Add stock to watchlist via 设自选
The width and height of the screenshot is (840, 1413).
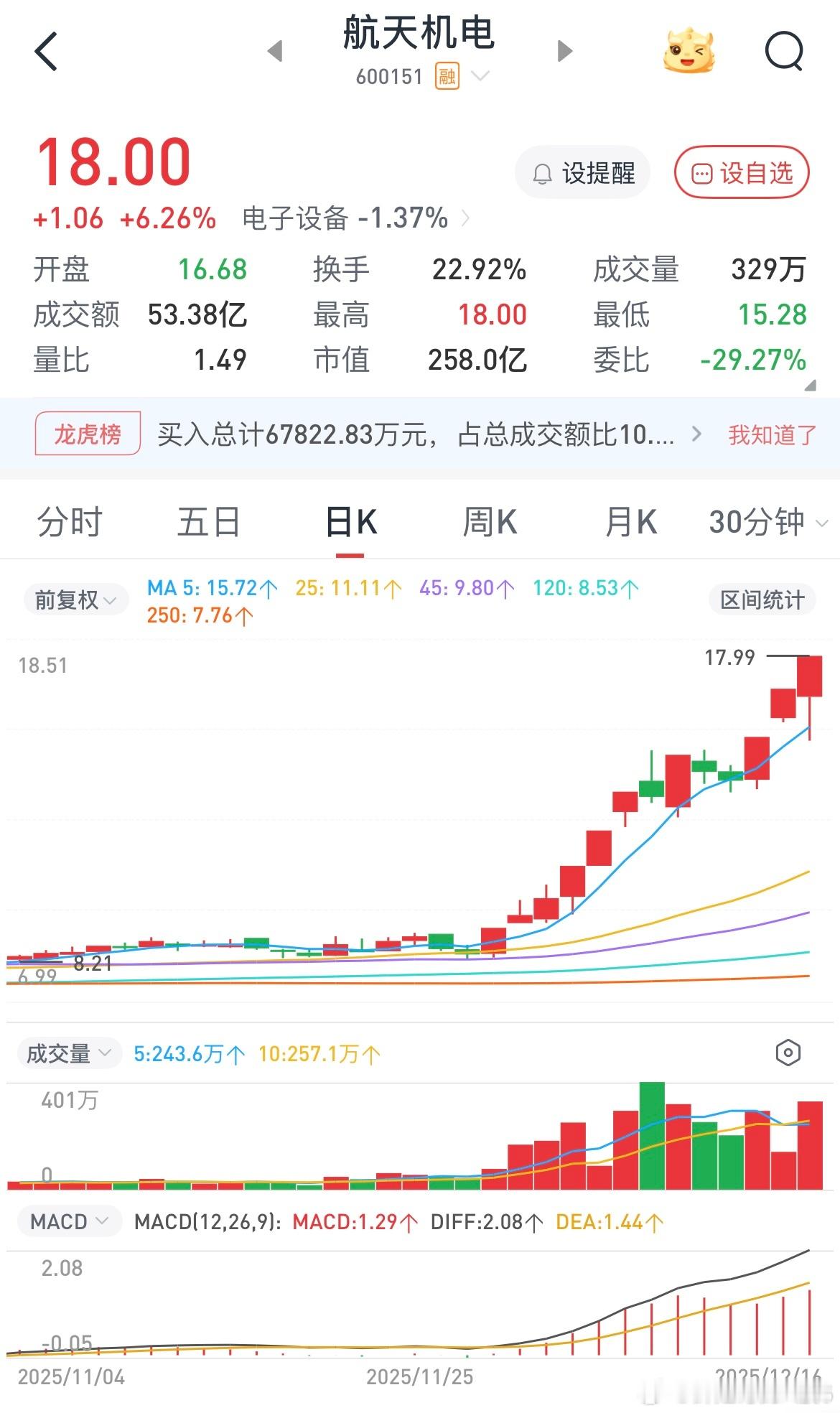pyautogui.click(x=742, y=173)
